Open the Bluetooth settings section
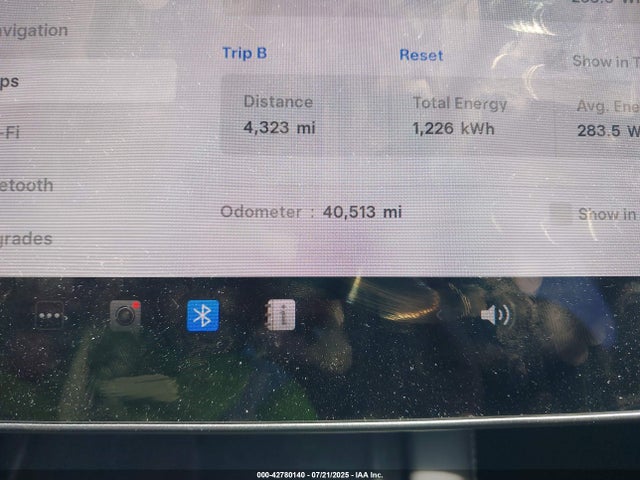 [x=28, y=185]
